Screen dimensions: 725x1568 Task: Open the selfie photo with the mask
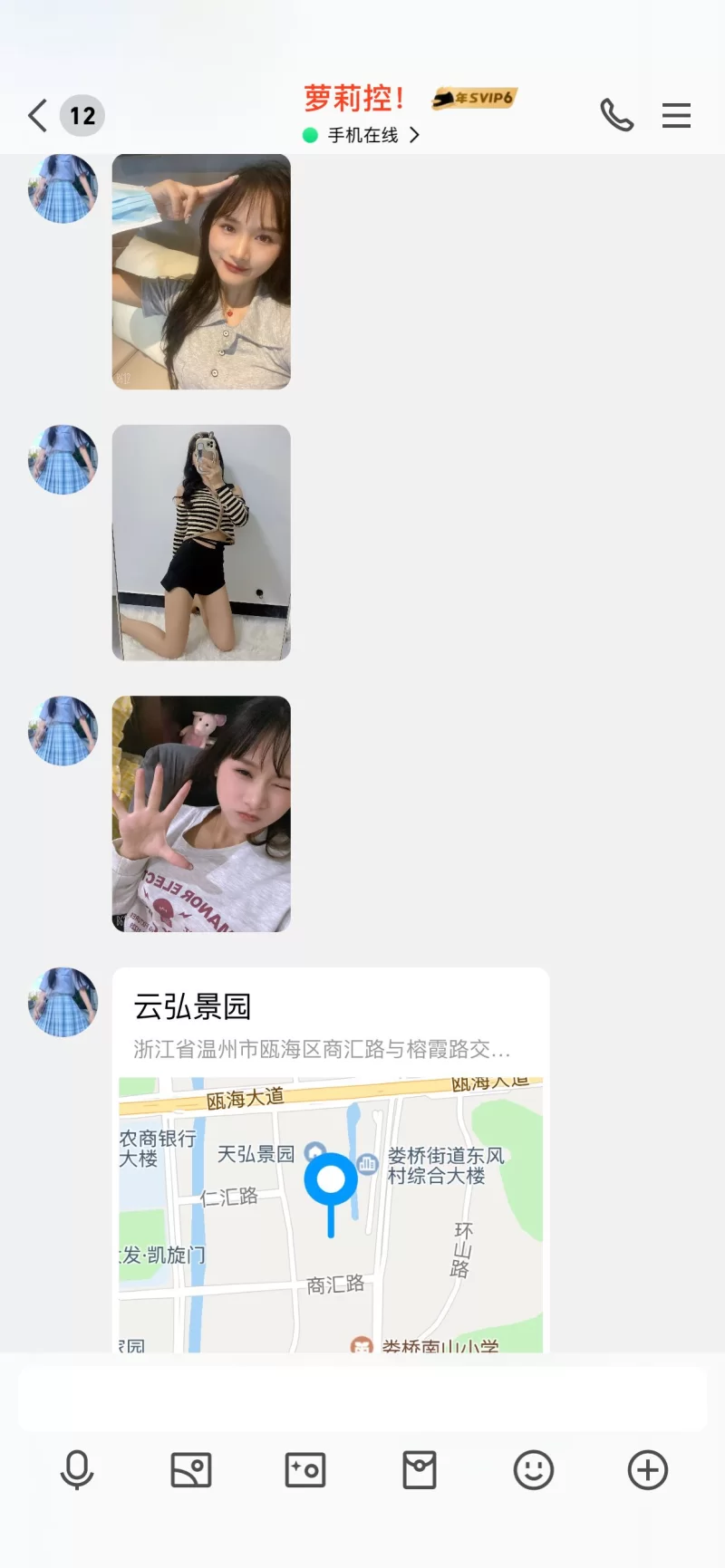pyautogui.click(x=201, y=272)
